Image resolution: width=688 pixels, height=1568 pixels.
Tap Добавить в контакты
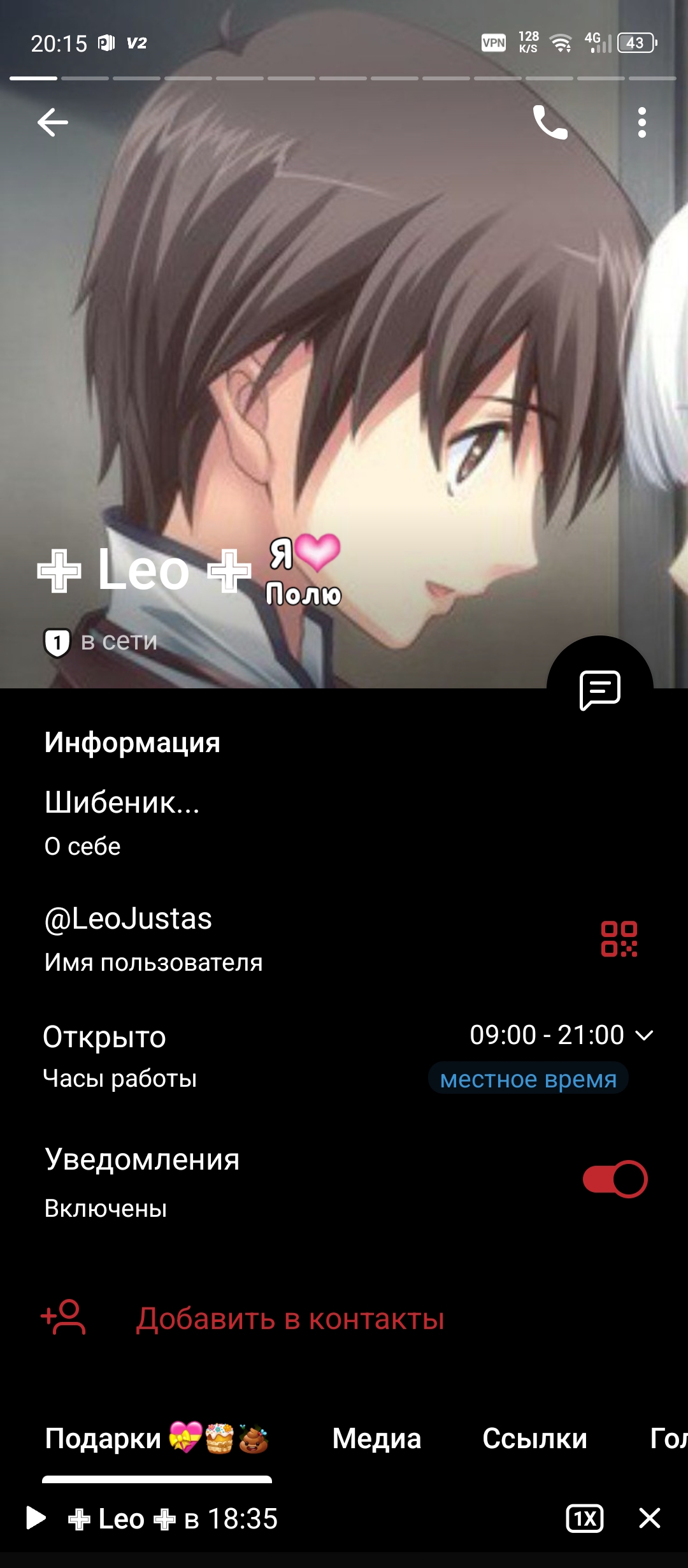[290, 1319]
